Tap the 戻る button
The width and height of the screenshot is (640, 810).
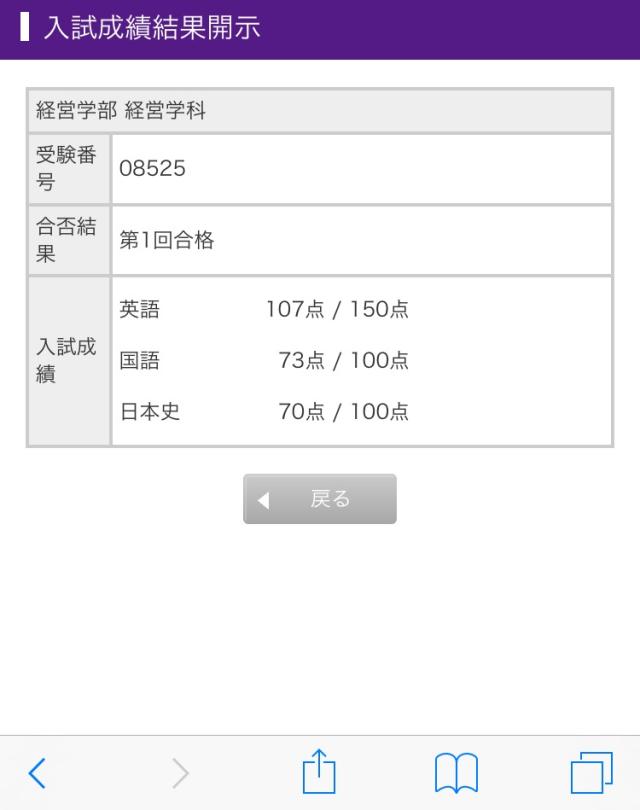point(320,499)
